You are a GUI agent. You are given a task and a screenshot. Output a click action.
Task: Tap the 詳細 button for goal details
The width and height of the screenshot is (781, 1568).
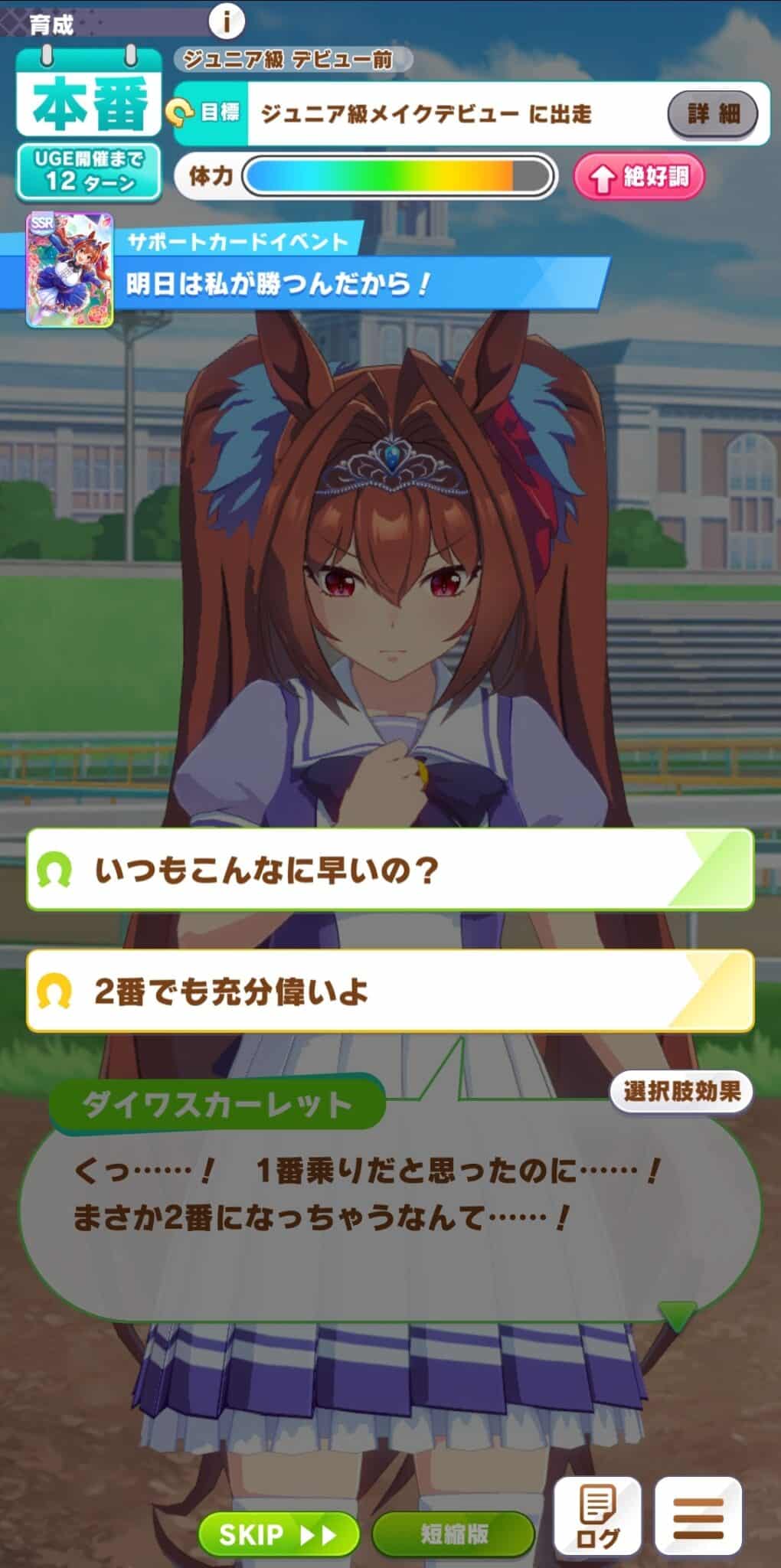713,114
